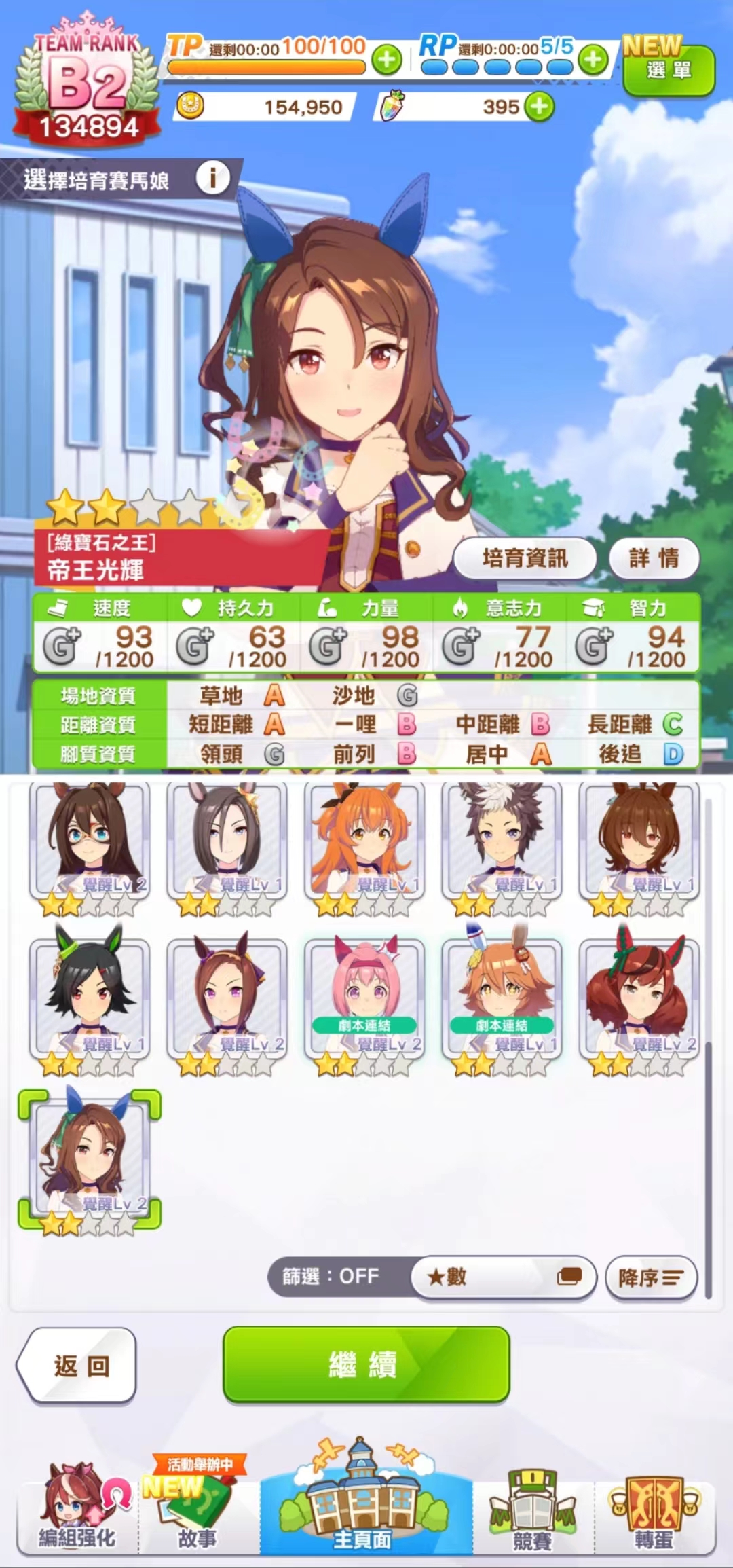733x1568 pixels.
Task: Continue with the green 繼續 button
Action: point(366,1364)
